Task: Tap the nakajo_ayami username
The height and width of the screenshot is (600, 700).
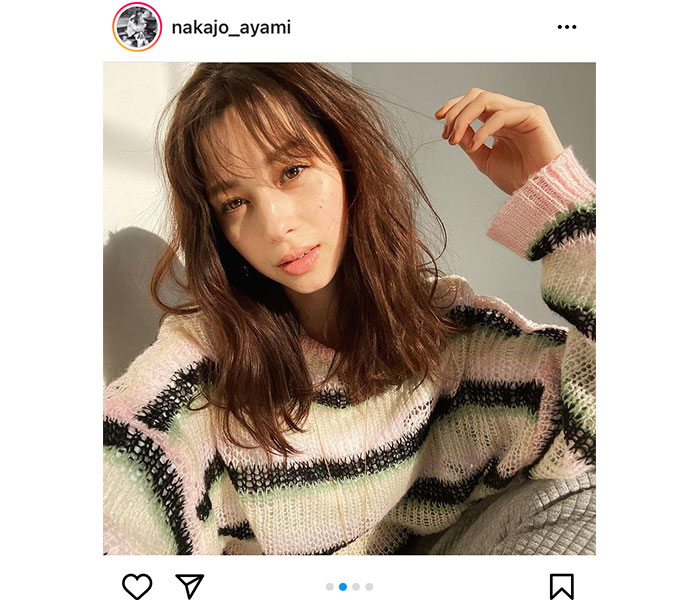Action: pyautogui.click(x=231, y=27)
